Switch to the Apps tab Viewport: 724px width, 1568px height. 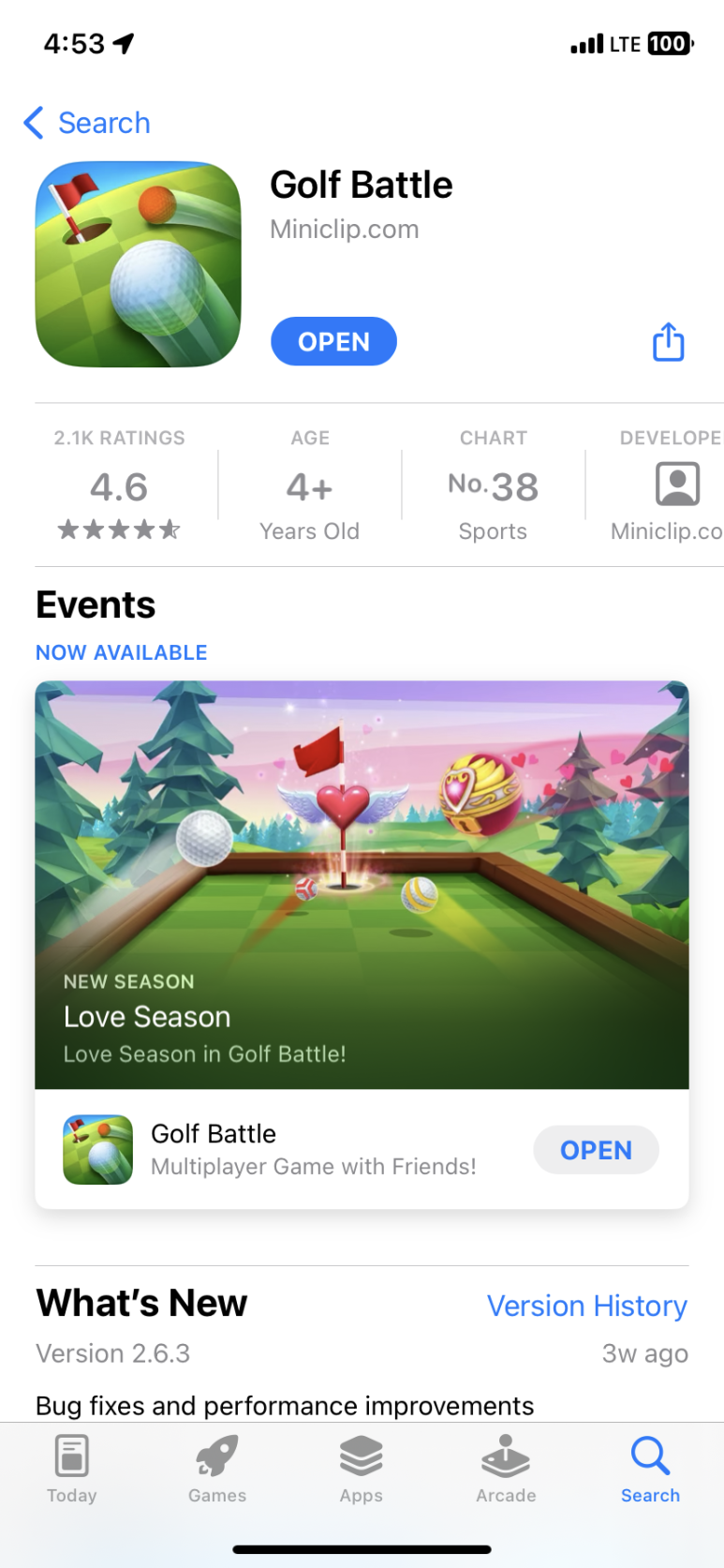pos(362,1469)
